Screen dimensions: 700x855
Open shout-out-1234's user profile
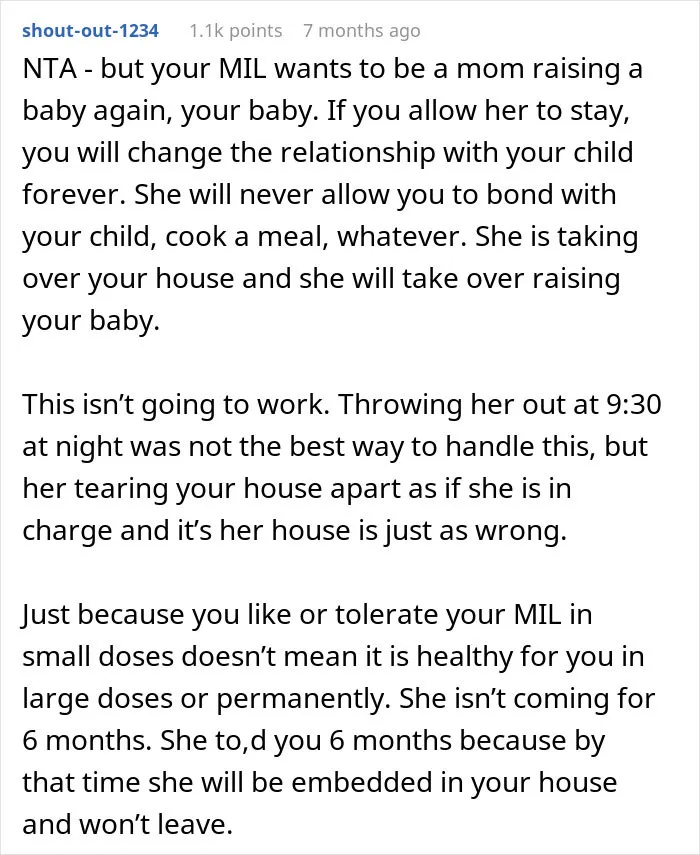tap(90, 31)
